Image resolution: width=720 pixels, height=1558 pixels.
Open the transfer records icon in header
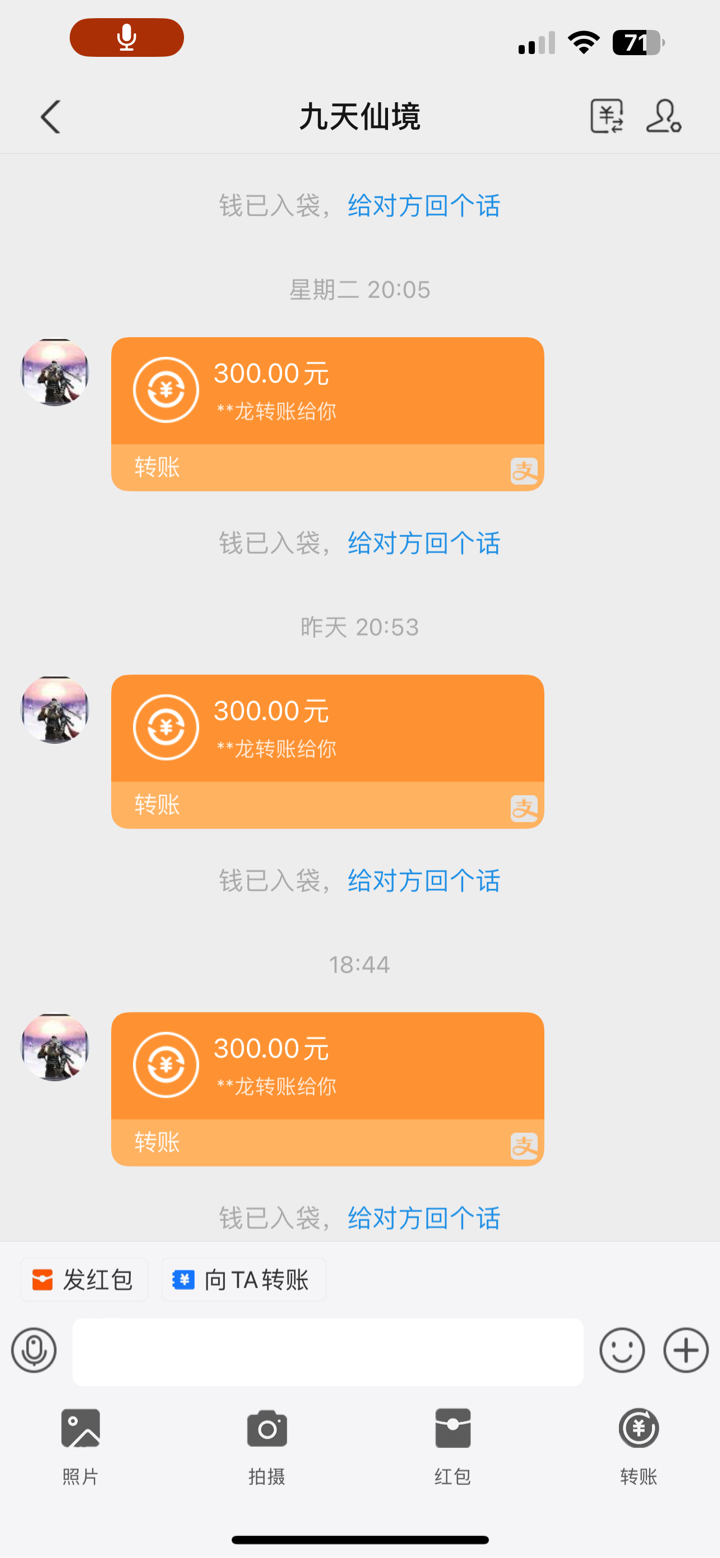pos(607,117)
